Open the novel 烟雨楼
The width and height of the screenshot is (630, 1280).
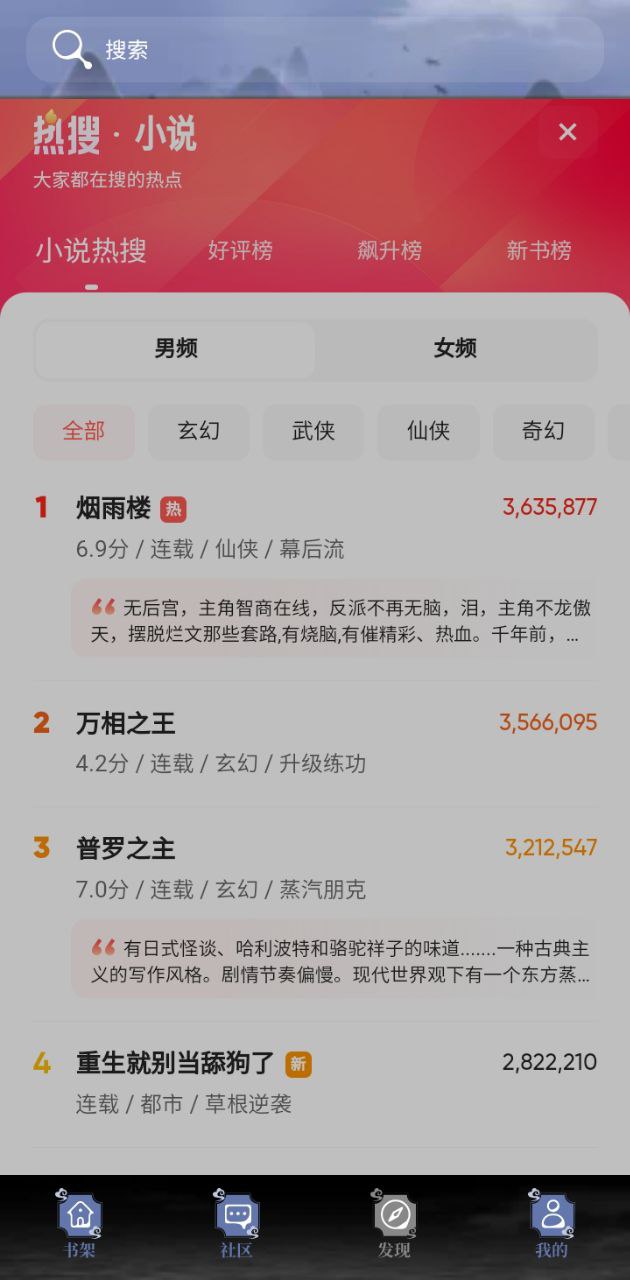[113, 509]
